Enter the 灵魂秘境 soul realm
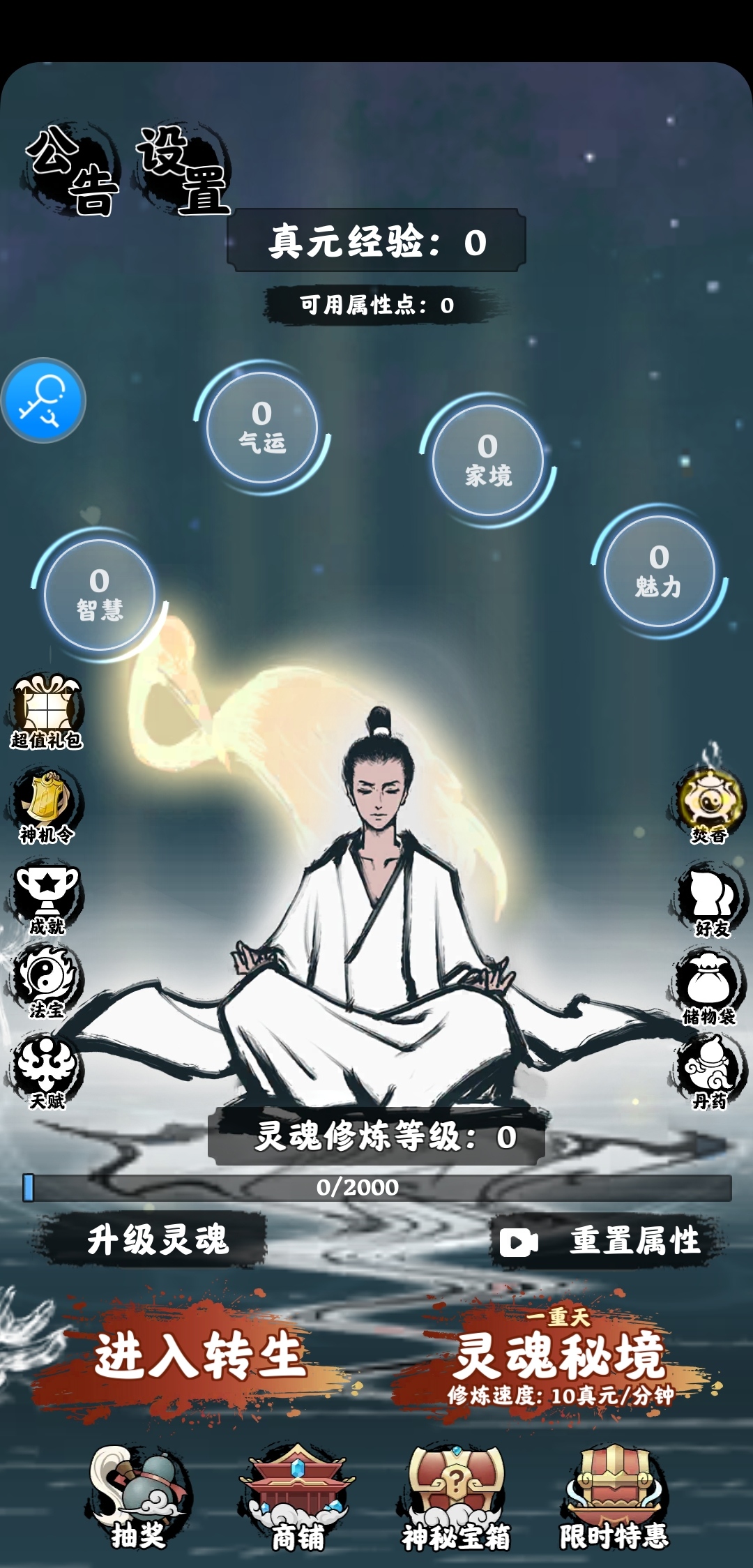 [559, 1357]
